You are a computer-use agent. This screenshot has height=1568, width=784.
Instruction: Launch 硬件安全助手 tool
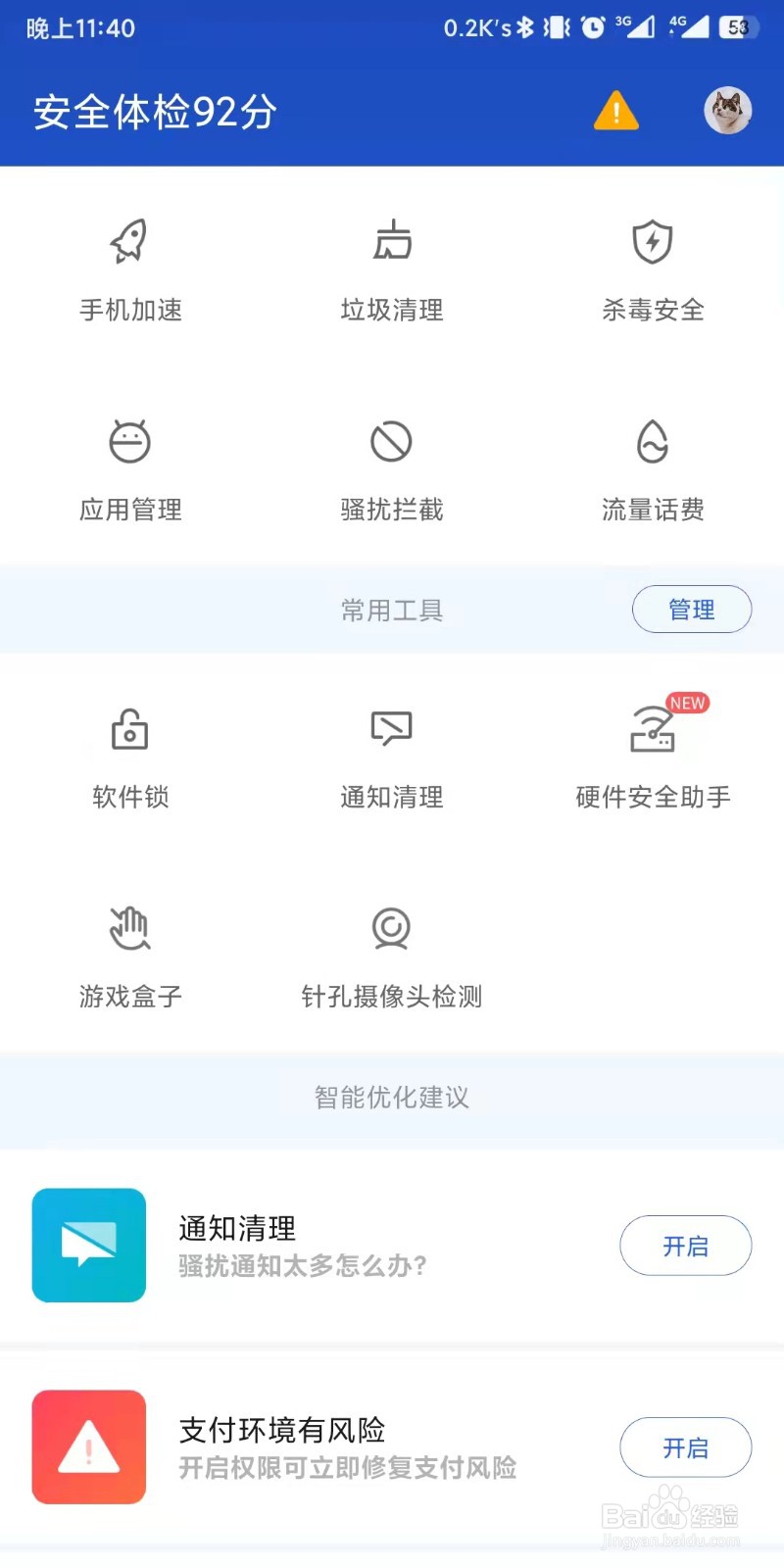(x=653, y=757)
